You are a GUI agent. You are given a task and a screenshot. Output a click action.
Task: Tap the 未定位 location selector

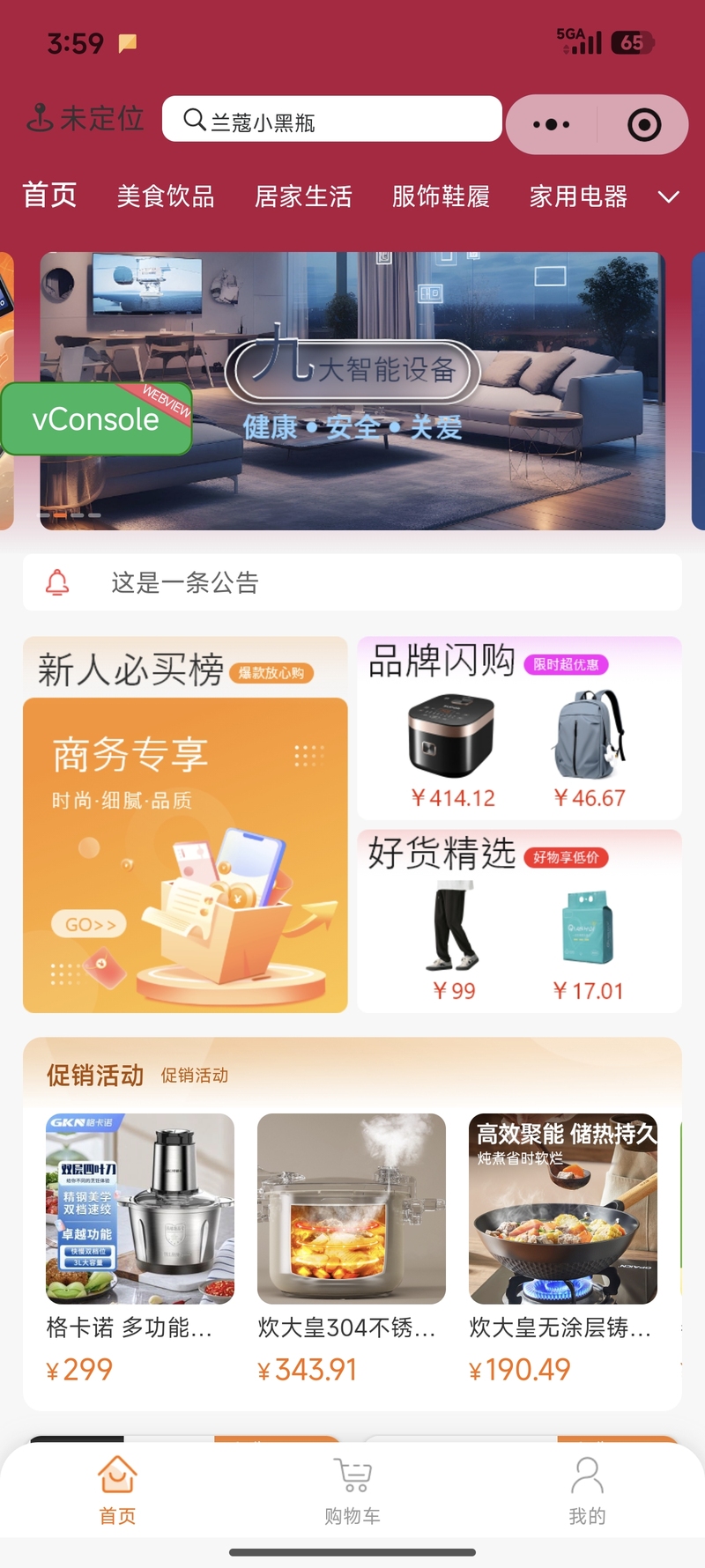pyautogui.click(x=85, y=119)
